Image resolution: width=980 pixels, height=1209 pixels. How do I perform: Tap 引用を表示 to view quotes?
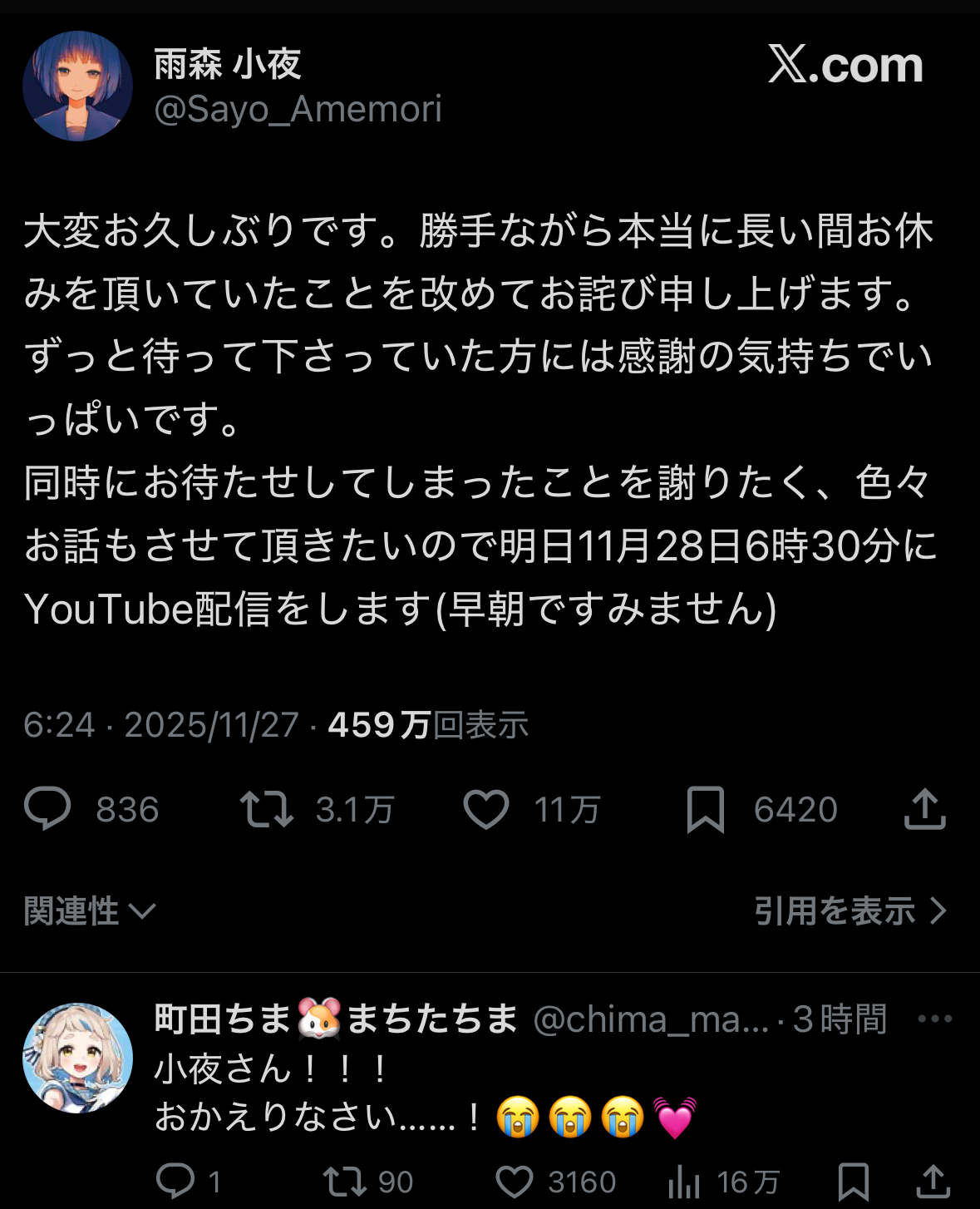point(849,911)
